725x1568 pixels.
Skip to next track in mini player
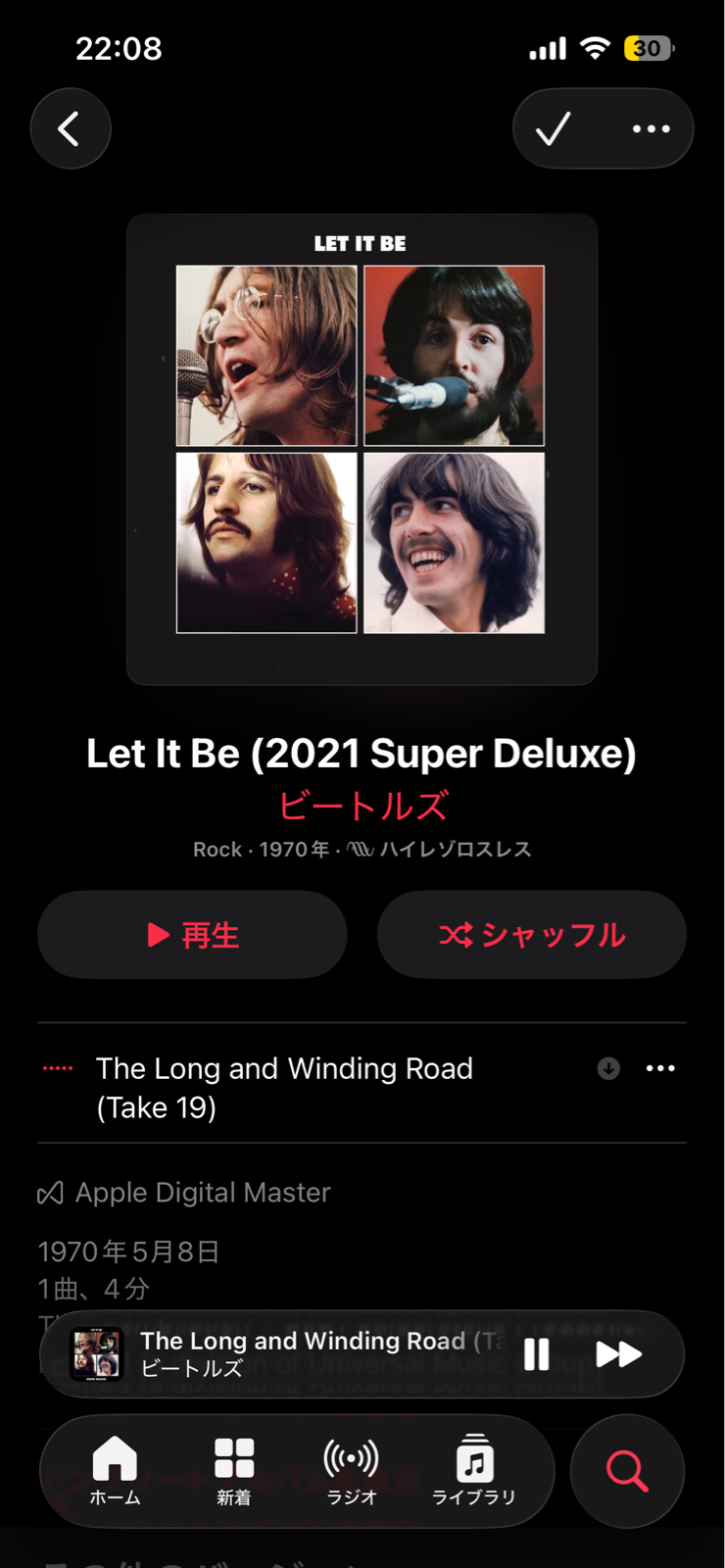[618, 1354]
